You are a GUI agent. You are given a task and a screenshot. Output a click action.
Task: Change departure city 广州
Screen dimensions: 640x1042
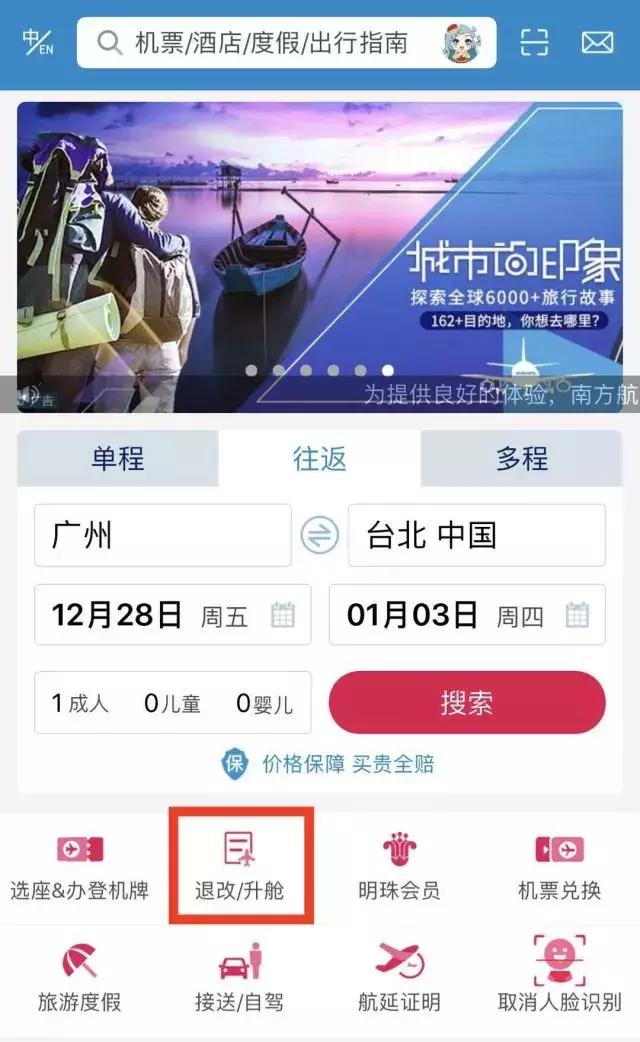[x=162, y=535]
